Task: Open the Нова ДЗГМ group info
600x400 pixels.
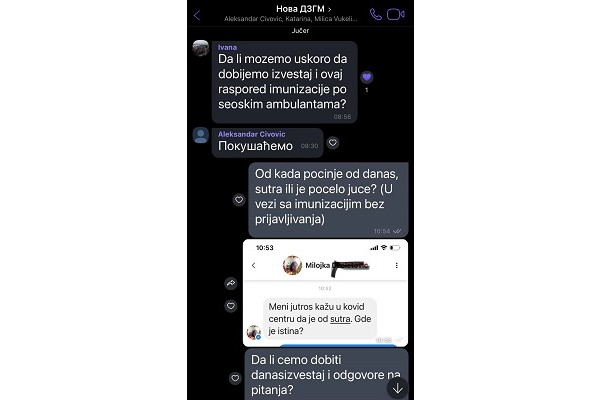Action: (x=302, y=9)
